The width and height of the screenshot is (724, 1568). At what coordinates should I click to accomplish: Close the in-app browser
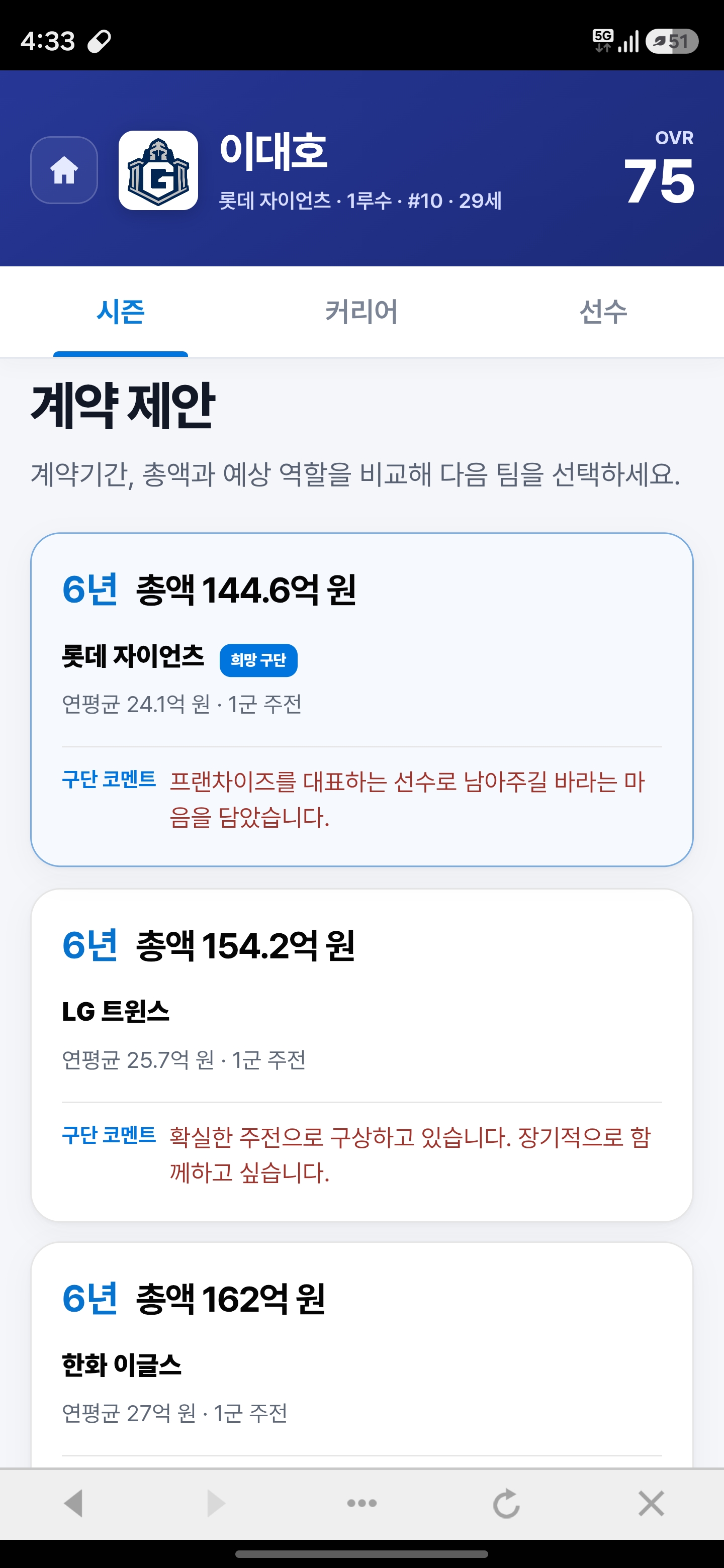tap(651, 1504)
